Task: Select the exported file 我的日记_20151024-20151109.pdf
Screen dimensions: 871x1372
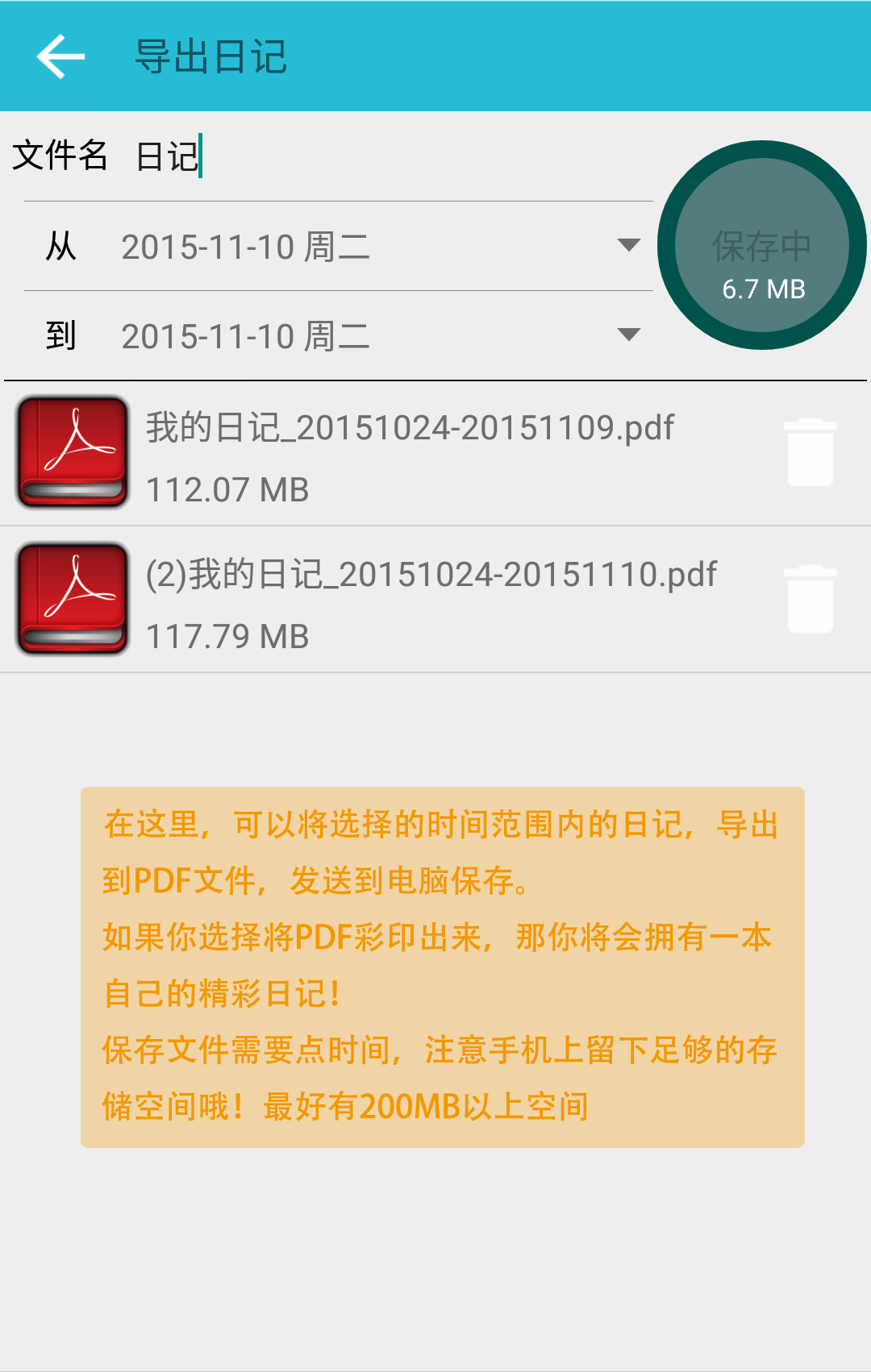Action: coord(410,427)
